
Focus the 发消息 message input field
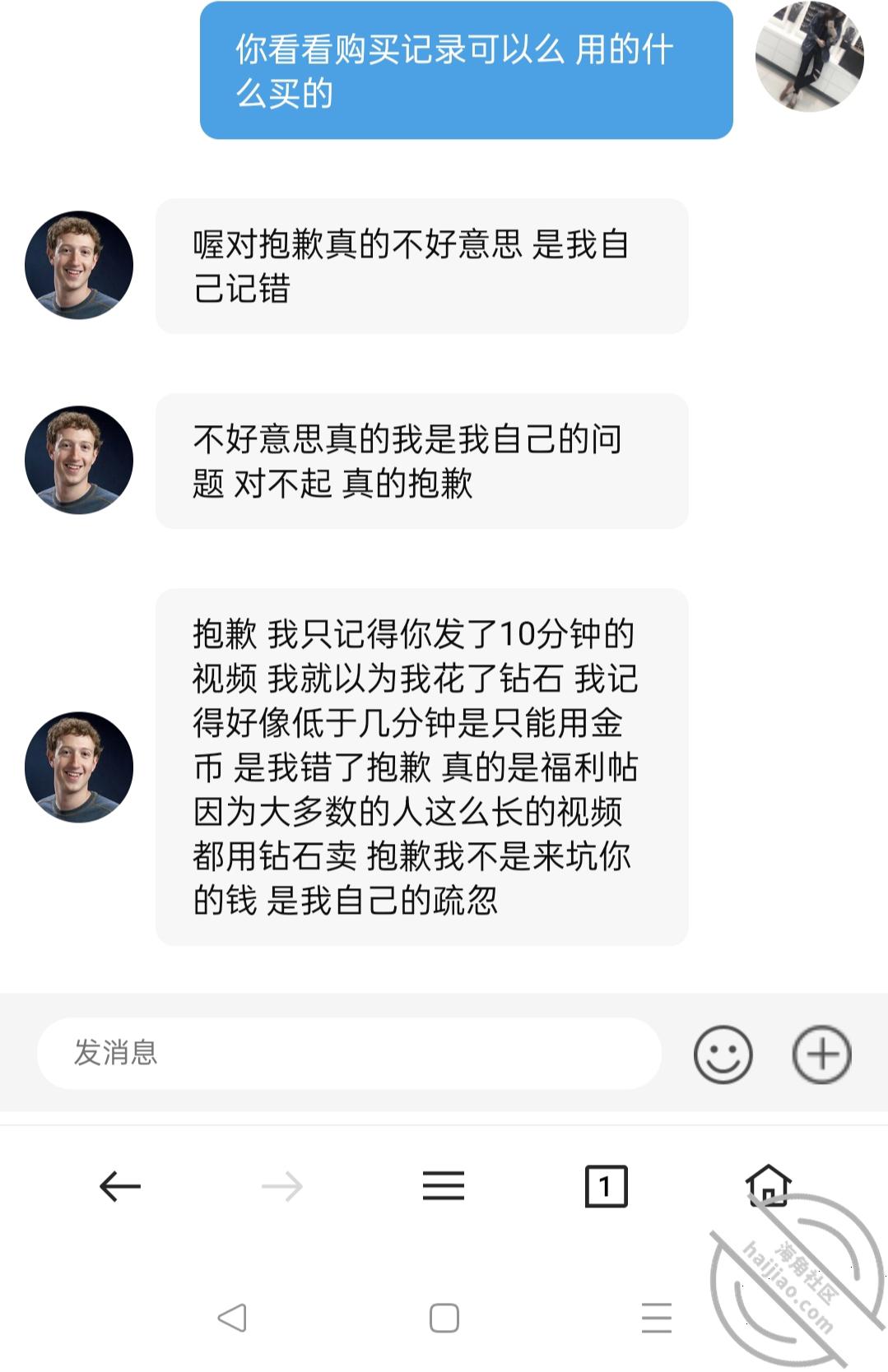349,1053
